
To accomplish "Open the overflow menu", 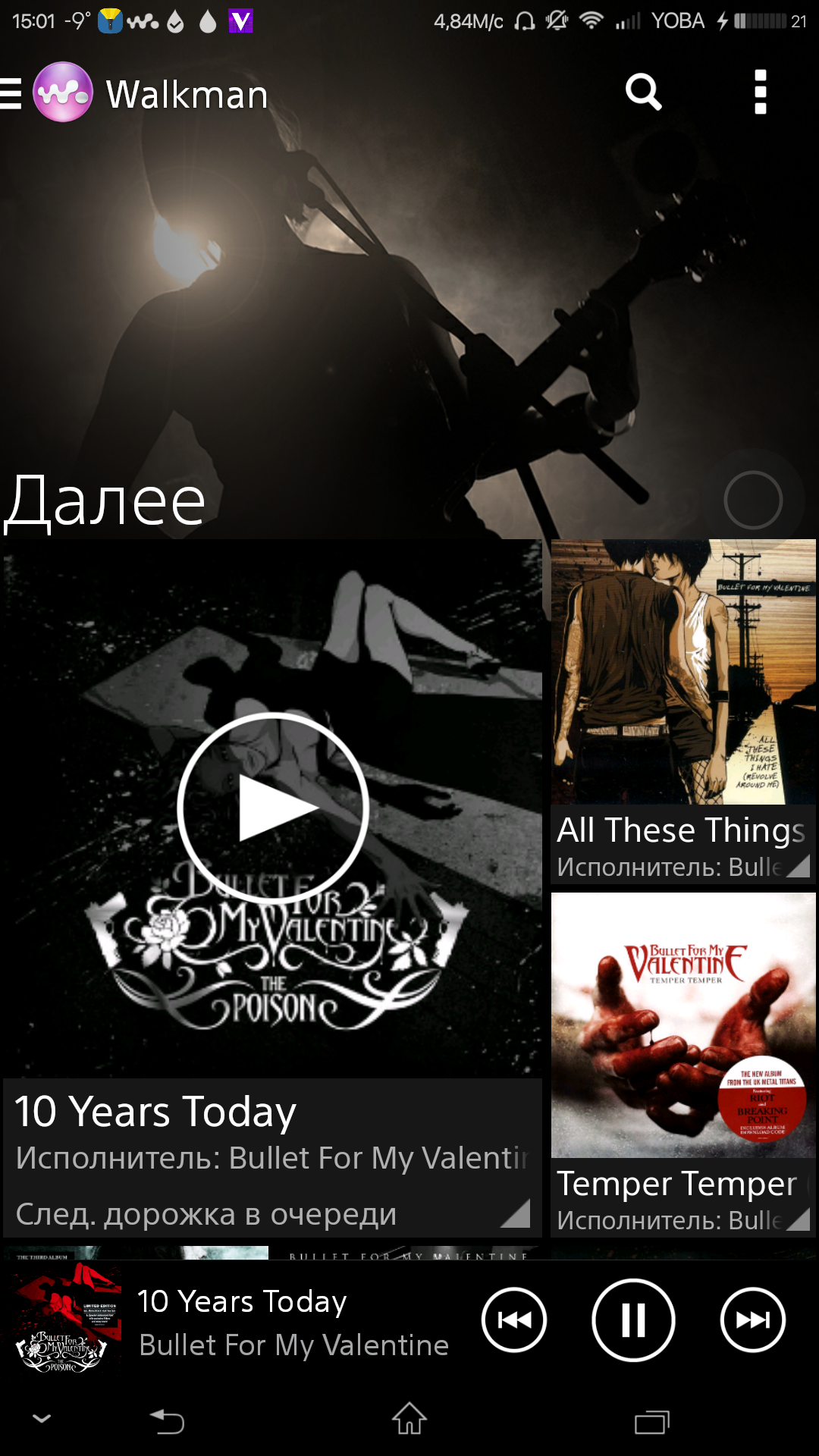I will point(761,93).
